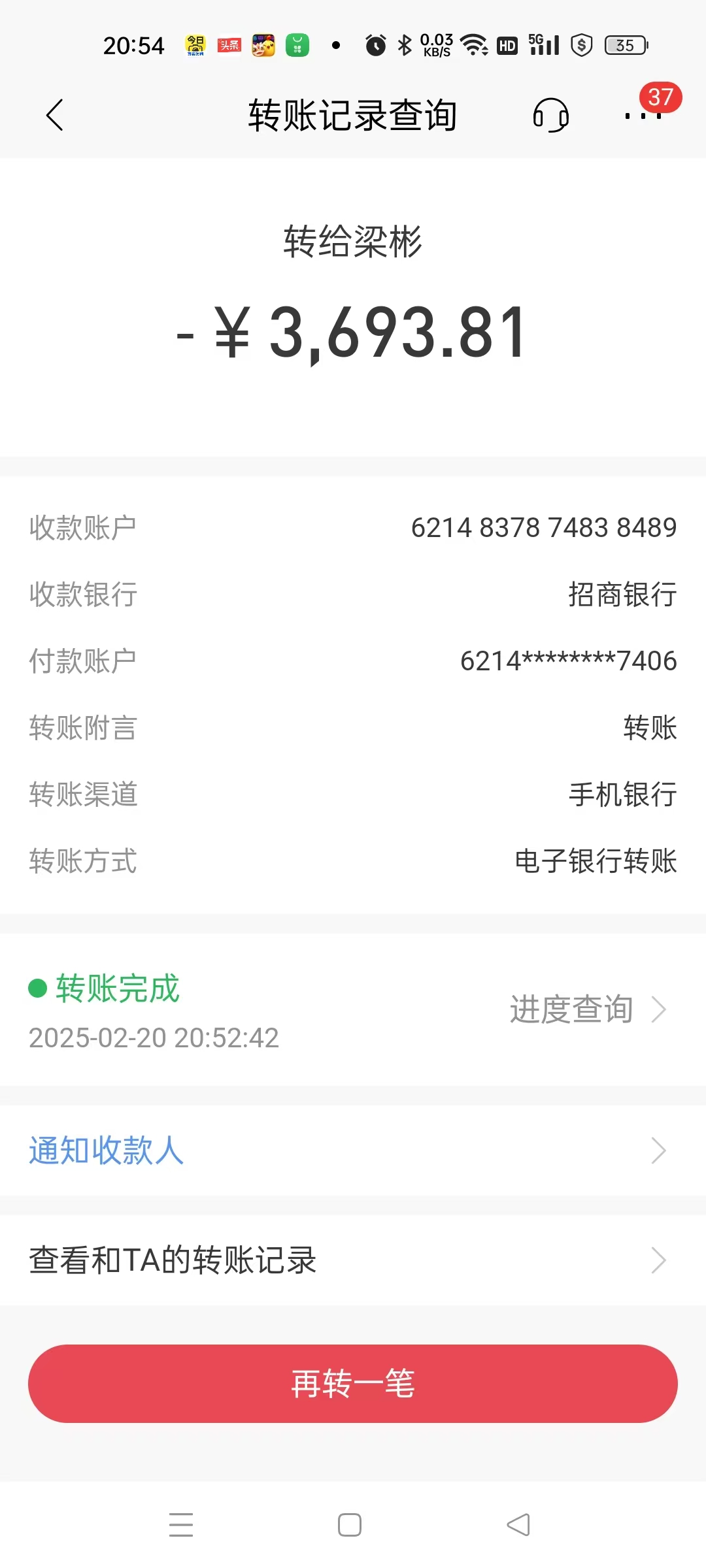The height and width of the screenshot is (1568, 706).
Task: Open 查看和TA的转账记录
Action: [353, 1260]
